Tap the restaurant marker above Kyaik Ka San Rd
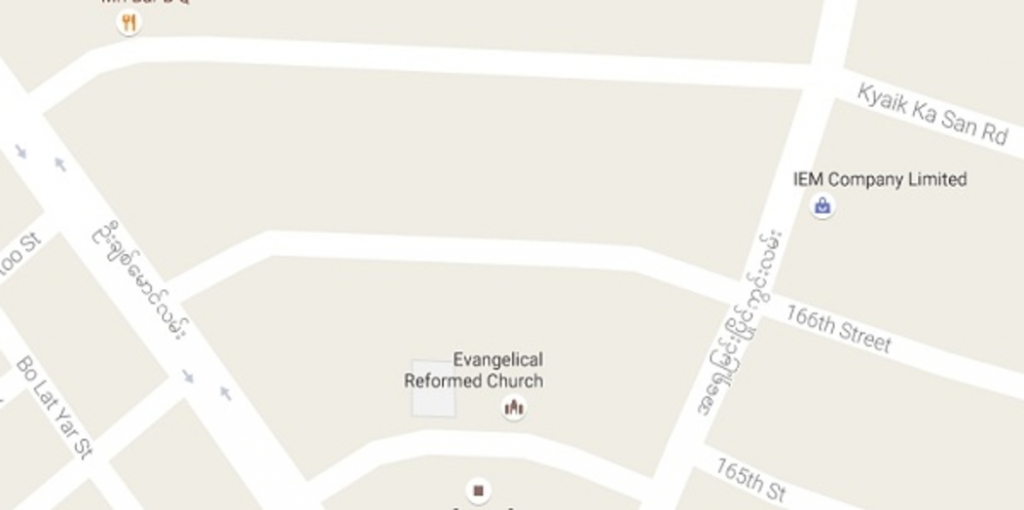The width and height of the screenshot is (1024, 510). click(x=128, y=22)
